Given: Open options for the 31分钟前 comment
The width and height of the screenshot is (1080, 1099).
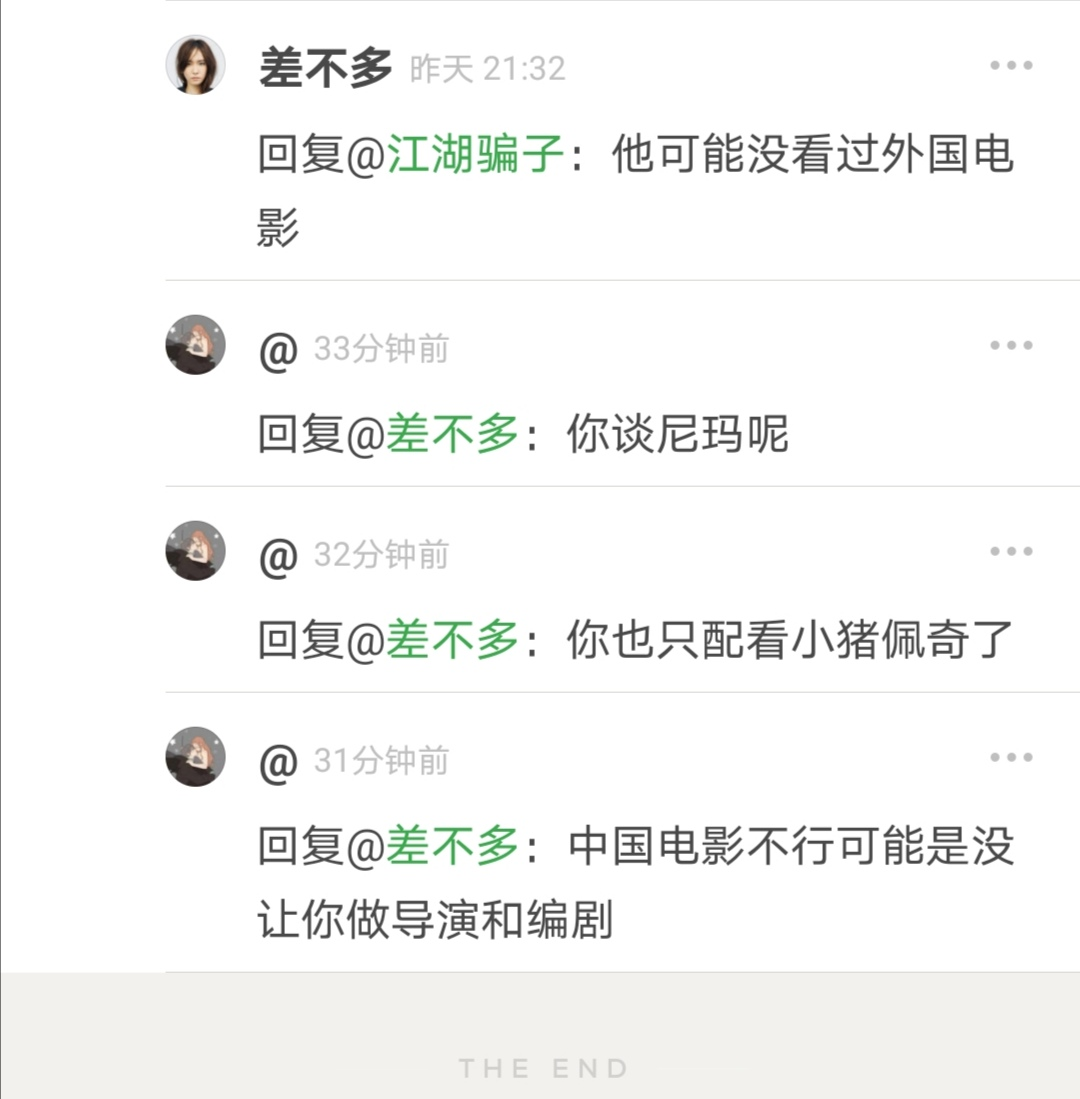Looking at the screenshot, I should click(1011, 758).
